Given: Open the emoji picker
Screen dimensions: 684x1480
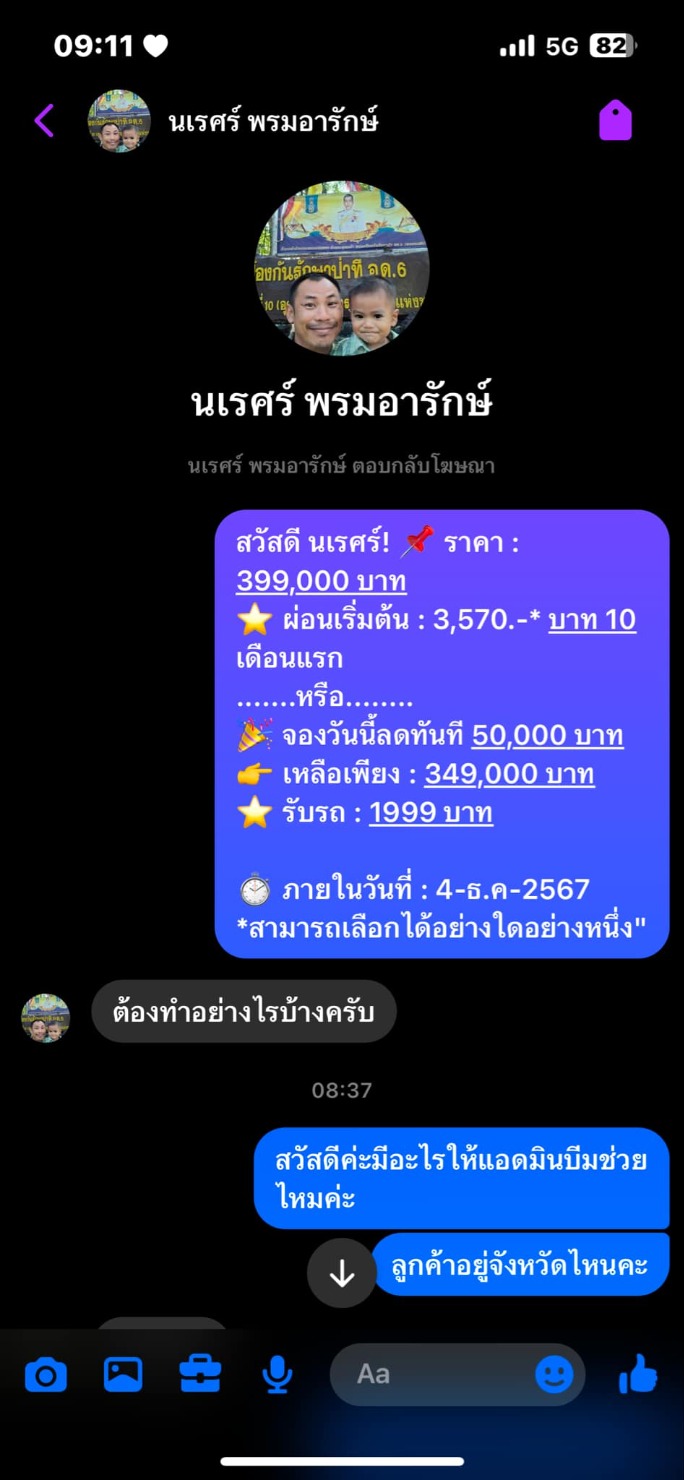Looking at the screenshot, I should pos(554,1375).
